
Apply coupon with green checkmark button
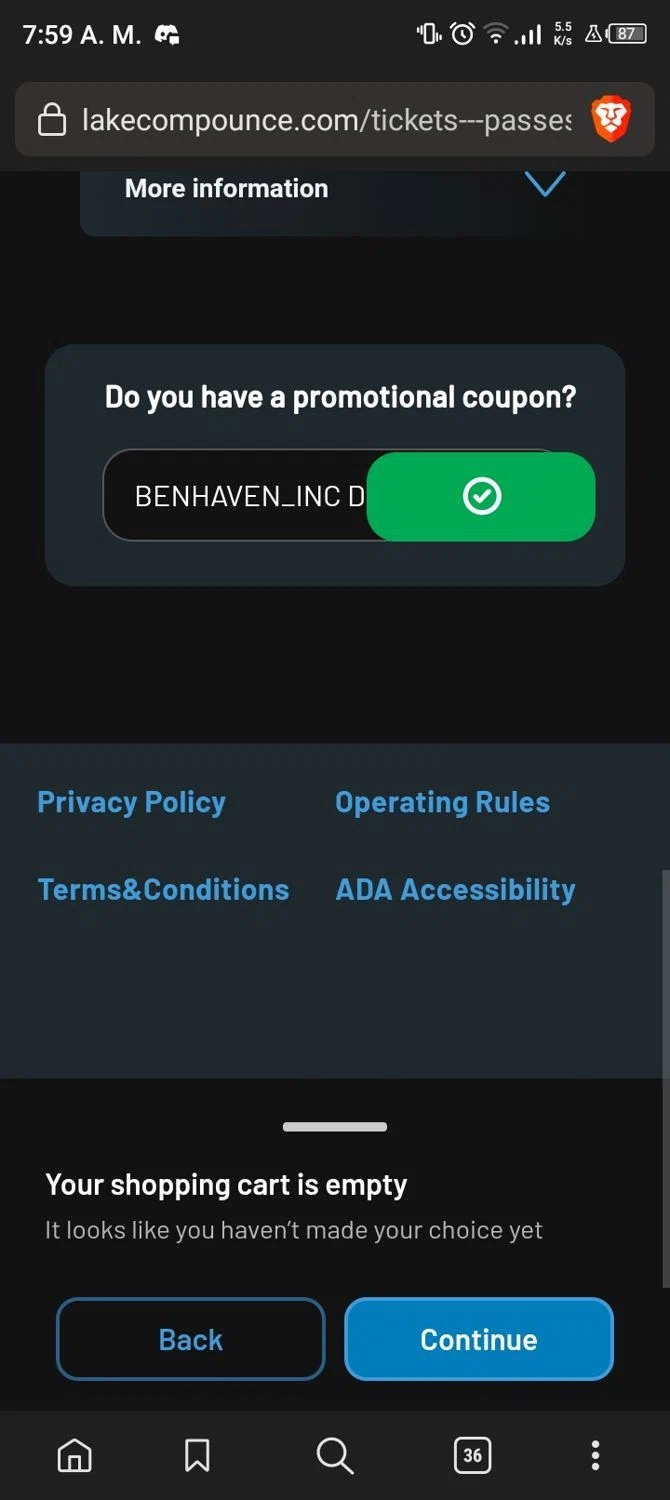click(481, 496)
